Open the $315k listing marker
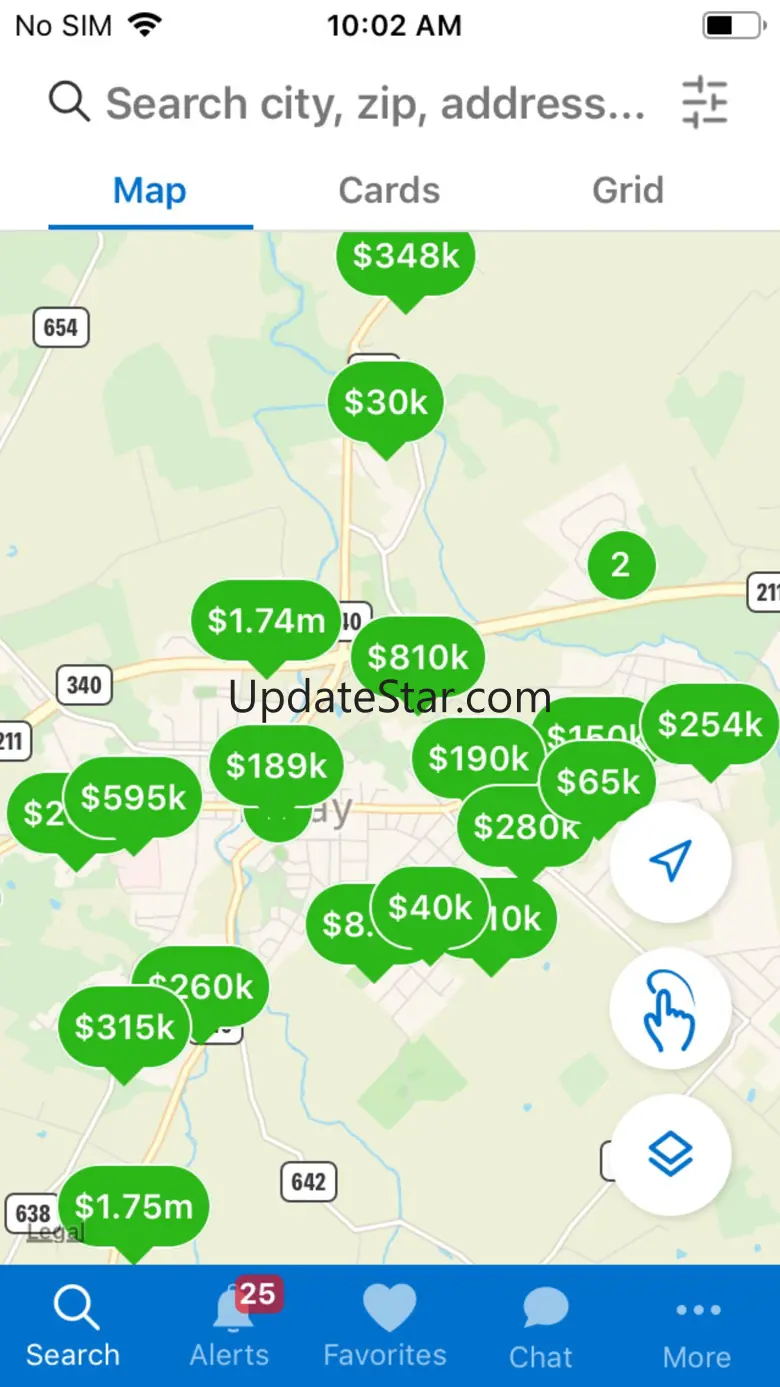Screen dimensions: 780x1387 (124, 1027)
